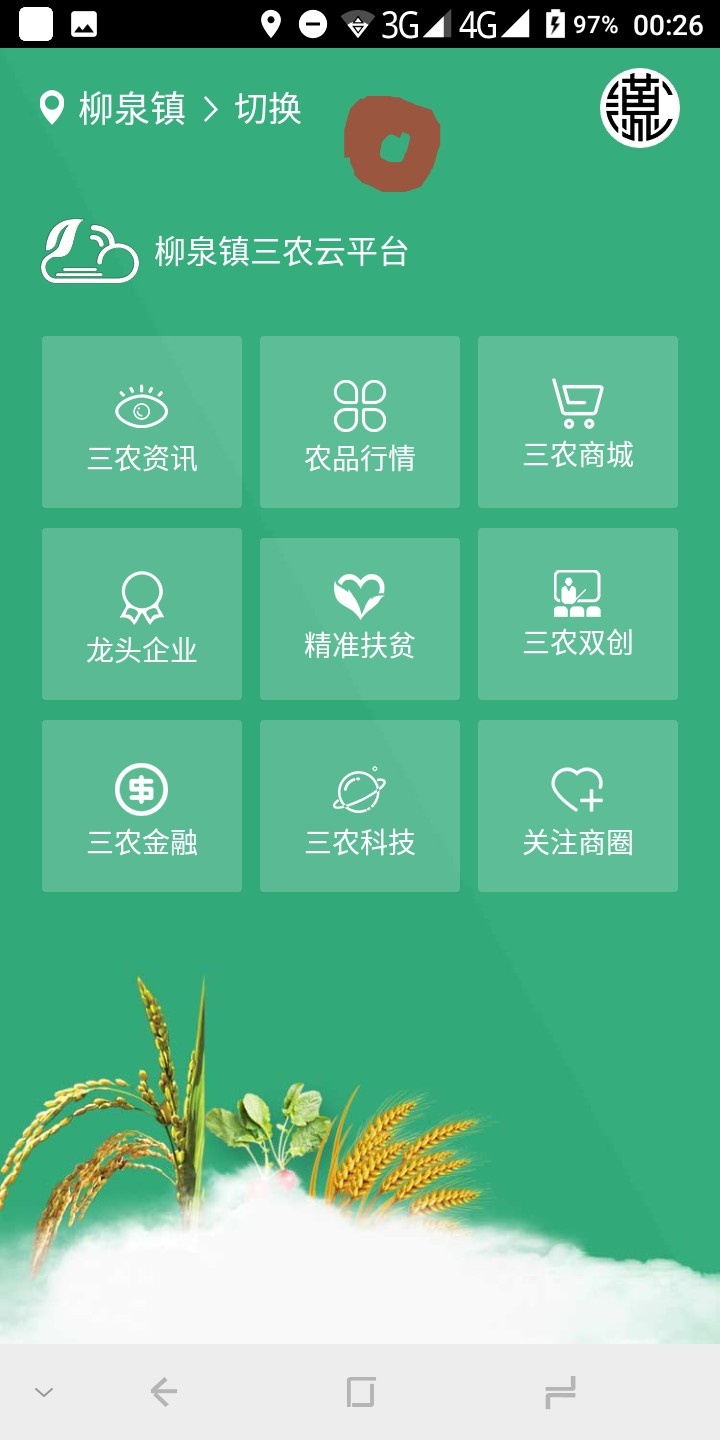Viewport: 720px width, 1440px height.
Task: Tap the 关注商圈 tile
Action: [x=578, y=806]
